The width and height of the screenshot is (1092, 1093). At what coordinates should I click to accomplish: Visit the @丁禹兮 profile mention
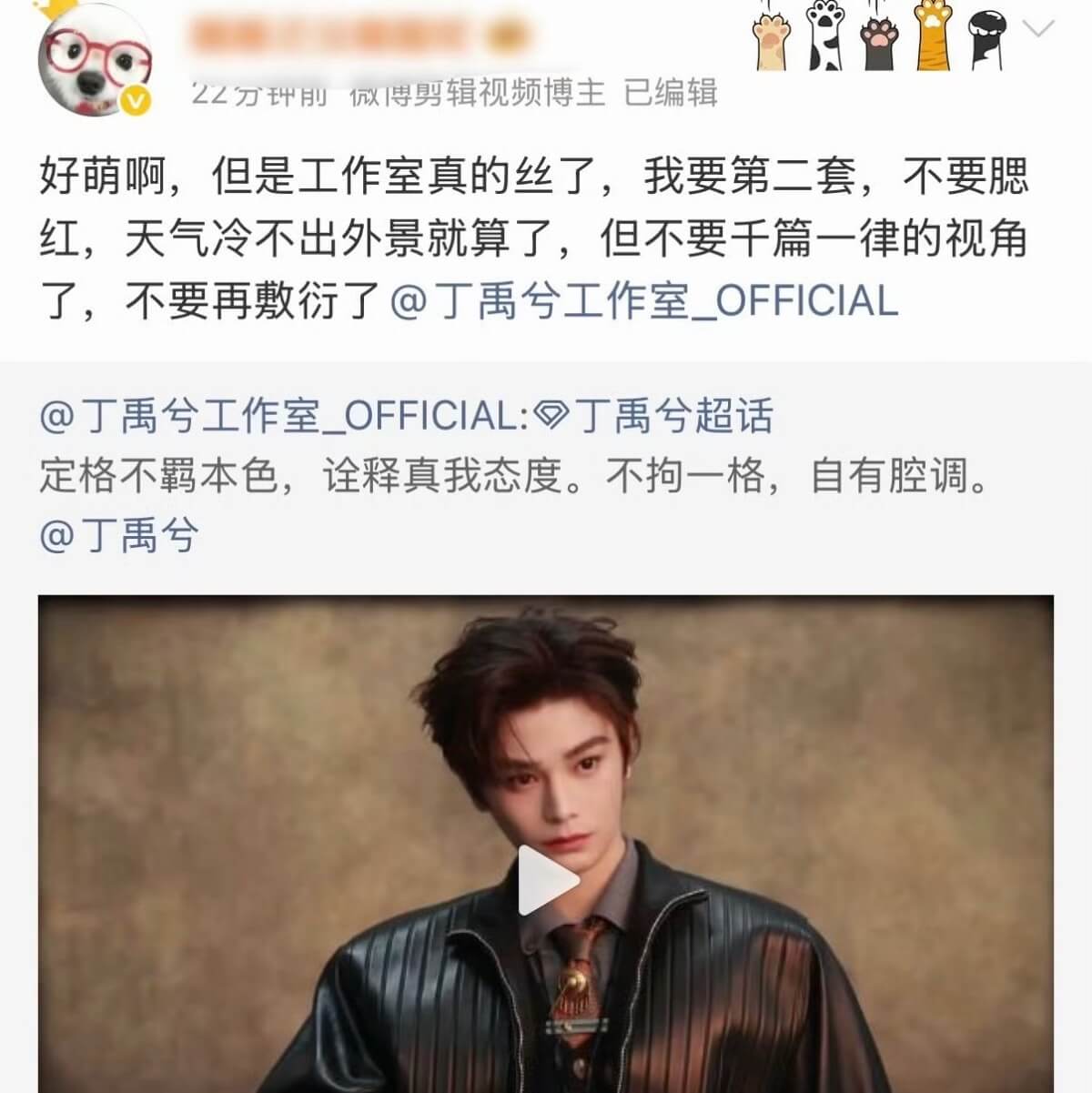pos(118,535)
